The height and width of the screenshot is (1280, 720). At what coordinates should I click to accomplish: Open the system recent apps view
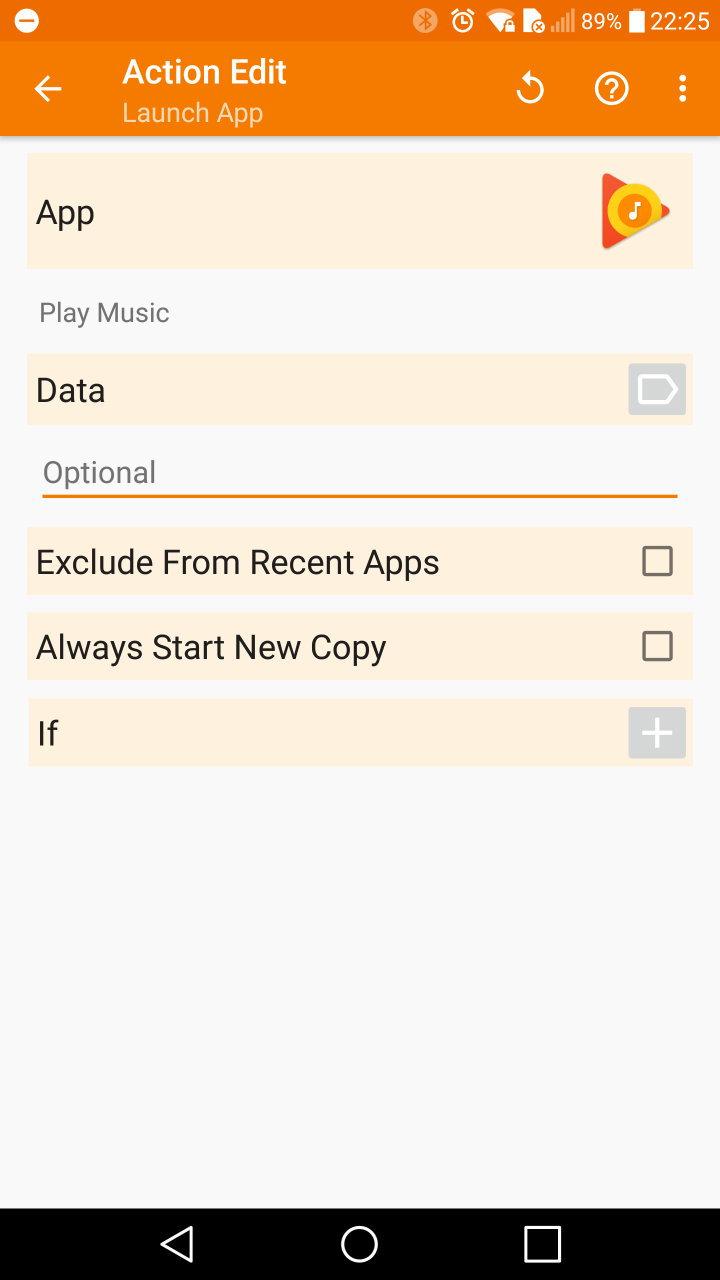[x=542, y=1244]
